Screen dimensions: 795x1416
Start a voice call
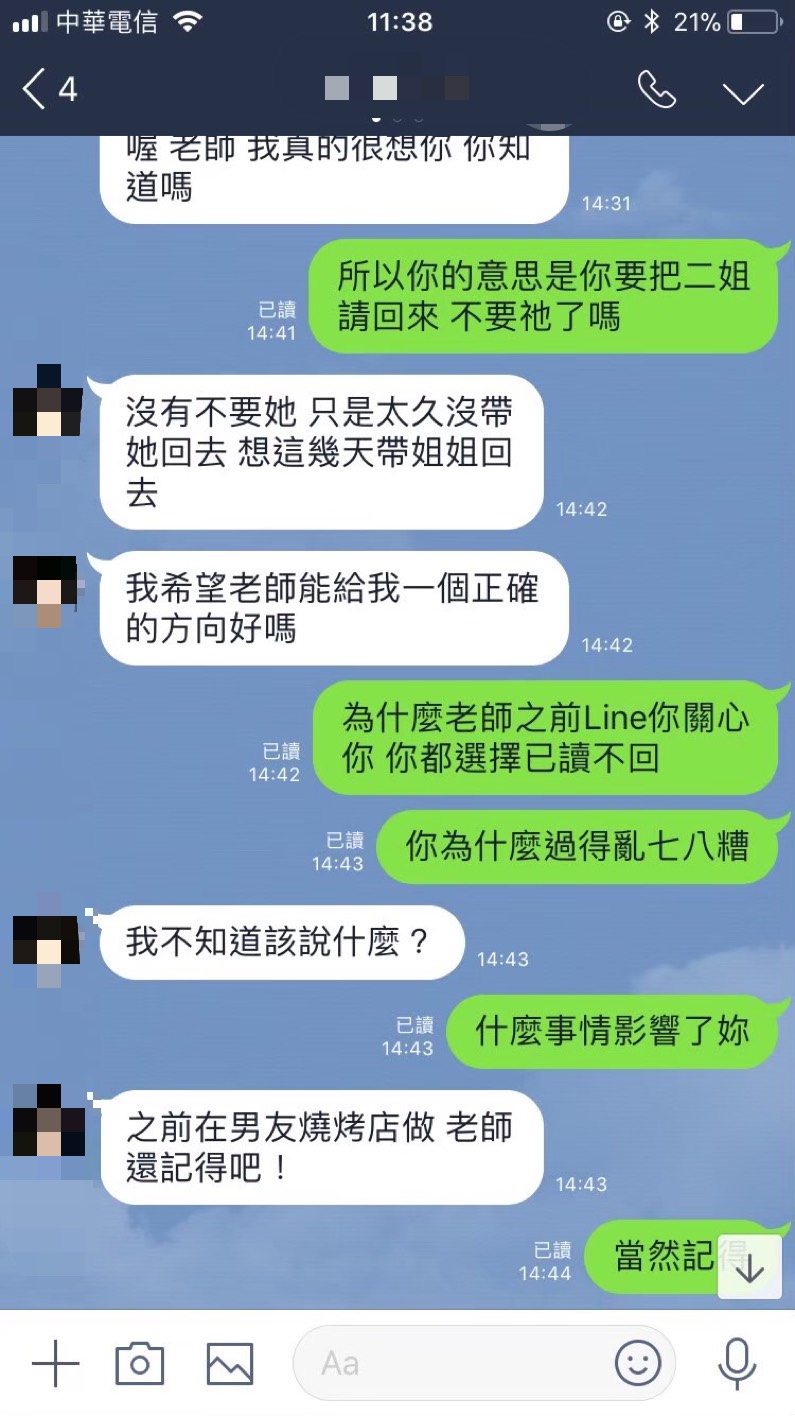656,90
